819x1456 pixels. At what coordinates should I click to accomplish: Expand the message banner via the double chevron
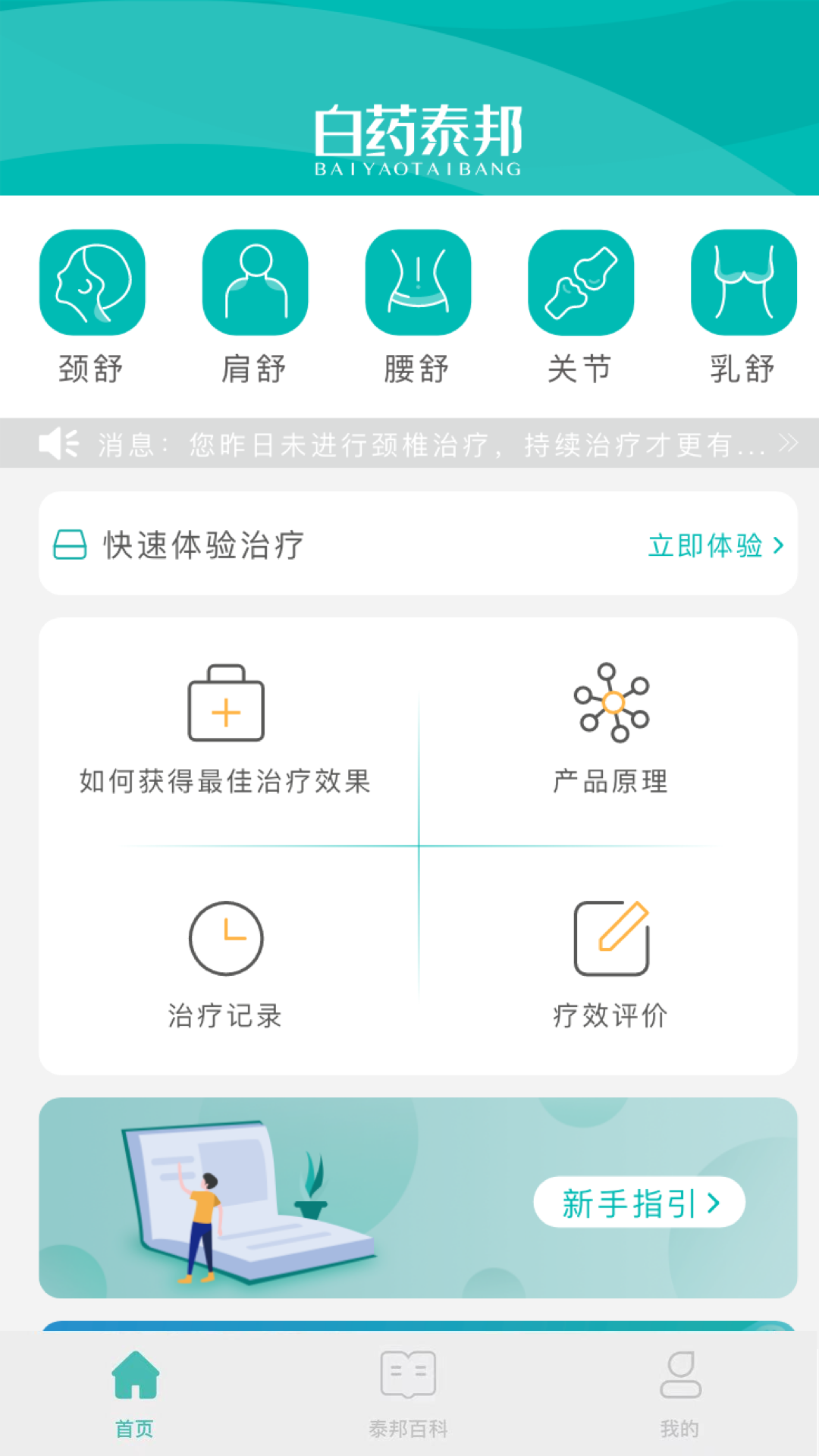pyautogui.click(x=785, y=444)
